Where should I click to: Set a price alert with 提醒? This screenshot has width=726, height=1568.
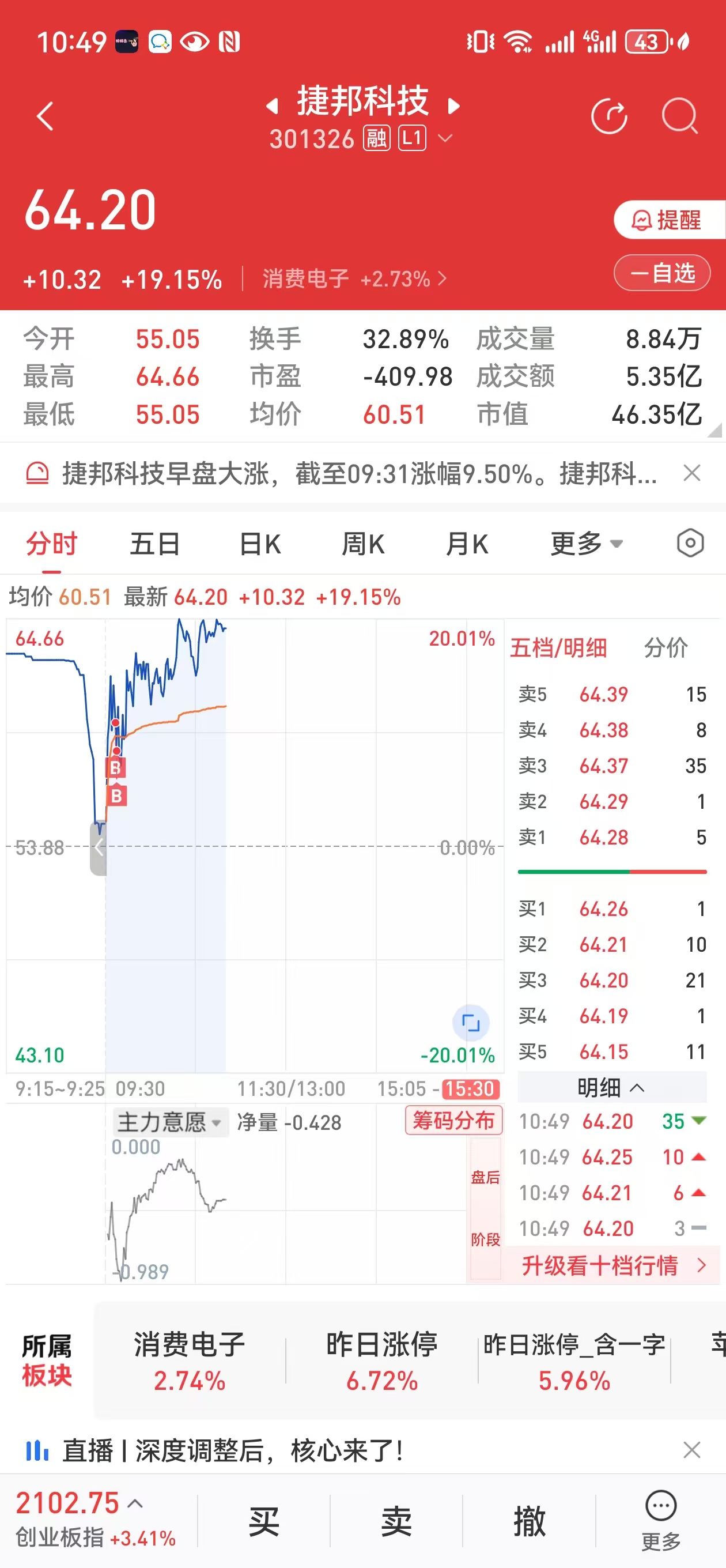tap(667, 220)
